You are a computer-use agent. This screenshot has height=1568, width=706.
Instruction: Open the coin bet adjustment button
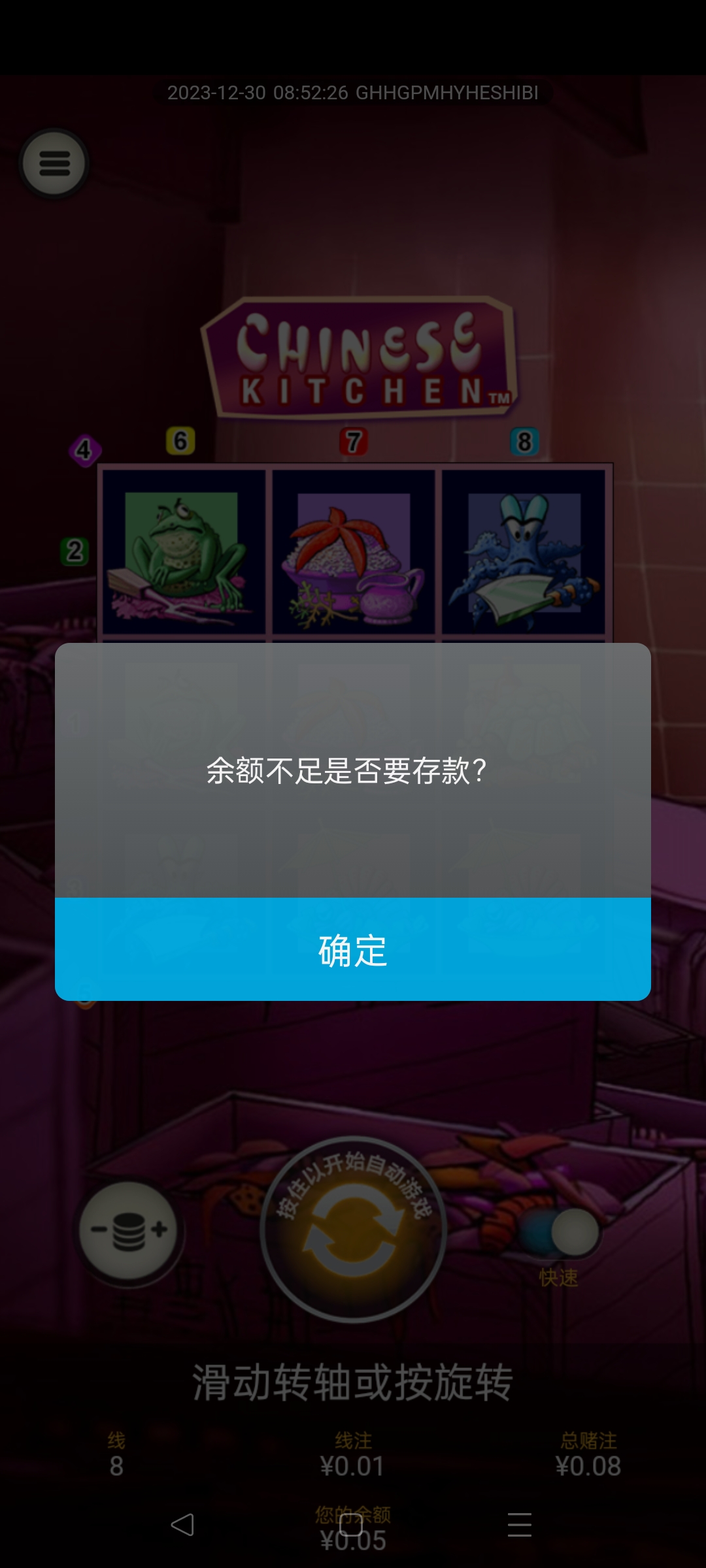(129, 1230)
